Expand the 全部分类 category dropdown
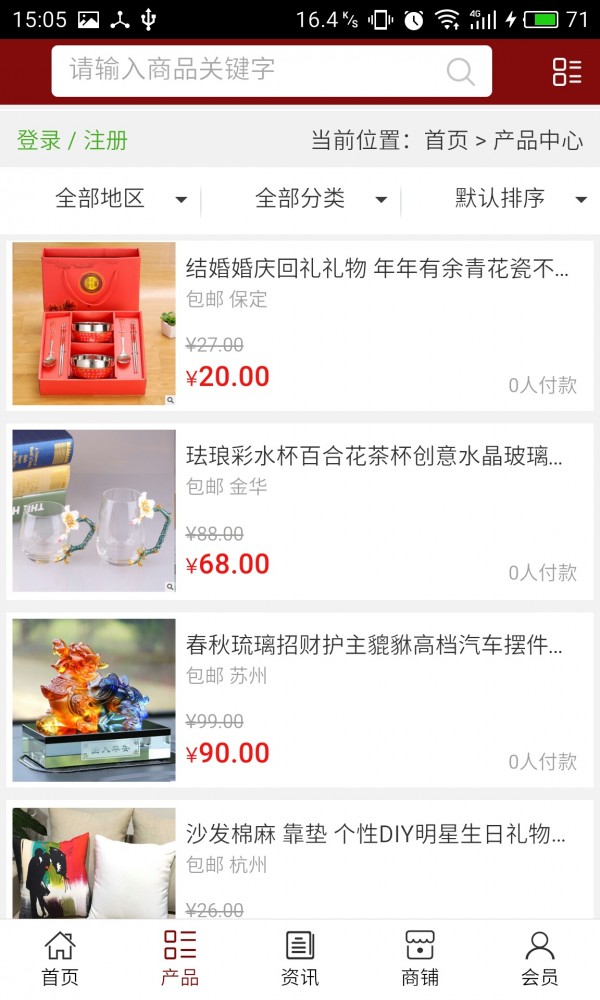This screenshot has height=1000, width=600. tap(318, 199)
